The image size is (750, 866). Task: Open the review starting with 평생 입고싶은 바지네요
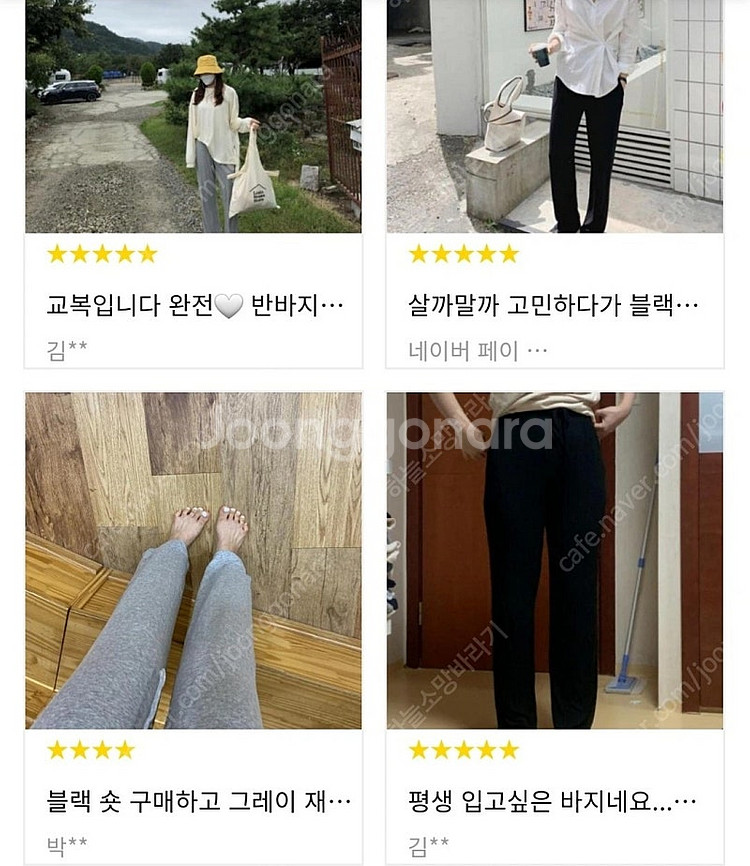(x=553, y=801)
